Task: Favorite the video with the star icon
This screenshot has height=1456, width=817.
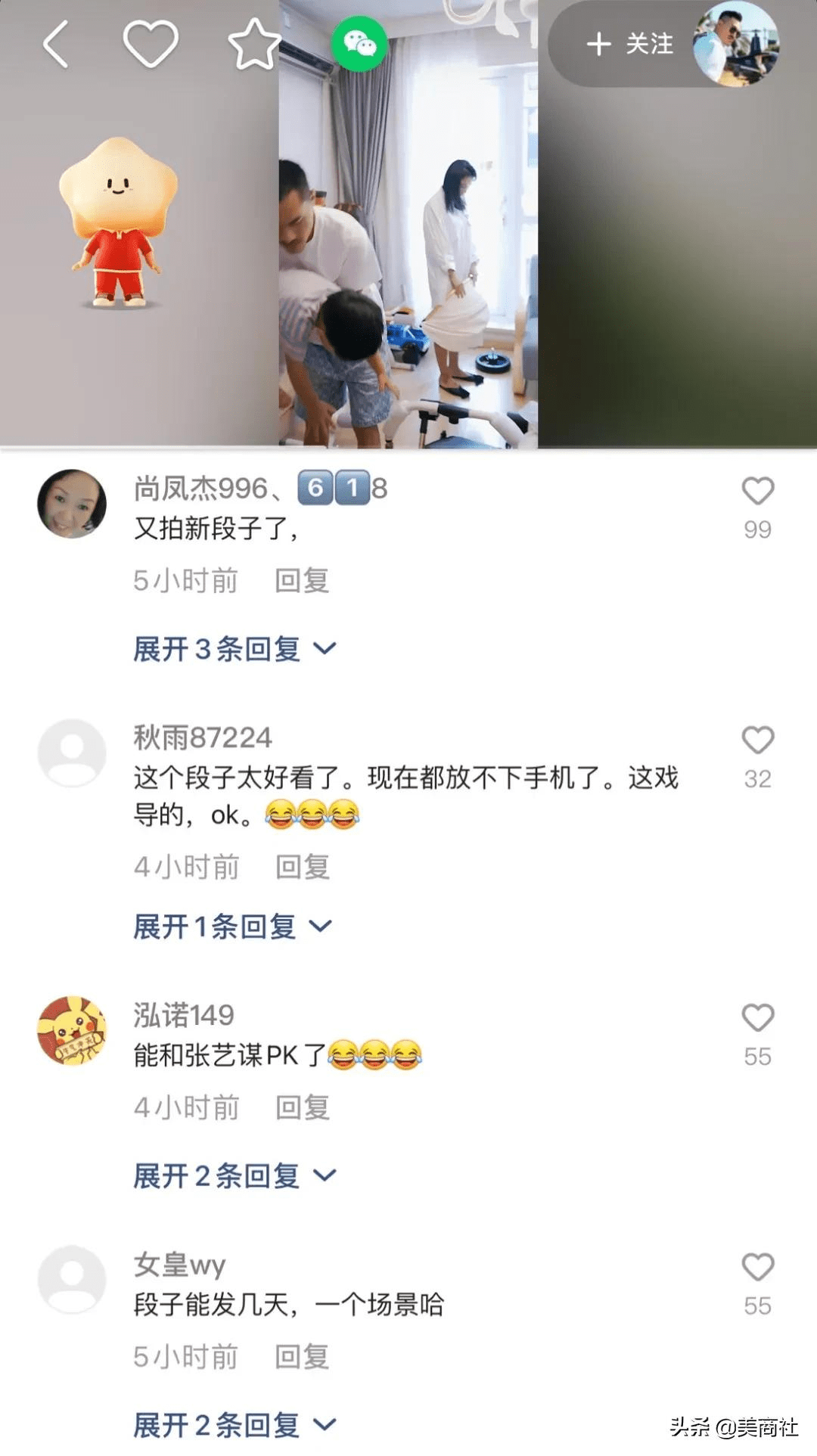Action: [x=254, y=44]
